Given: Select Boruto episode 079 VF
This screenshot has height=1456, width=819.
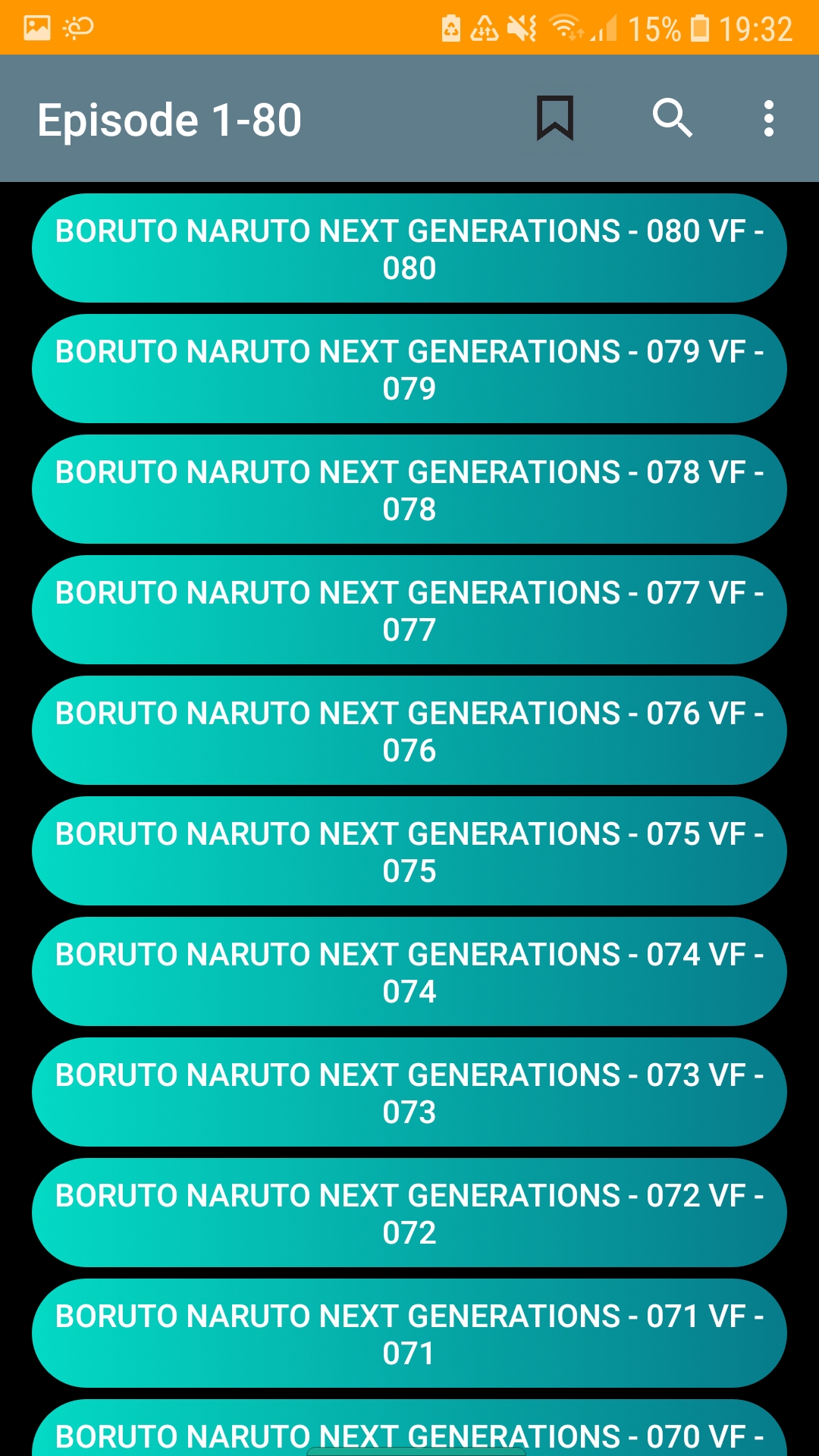Looking at the screenshot, I should click(409, 369).
